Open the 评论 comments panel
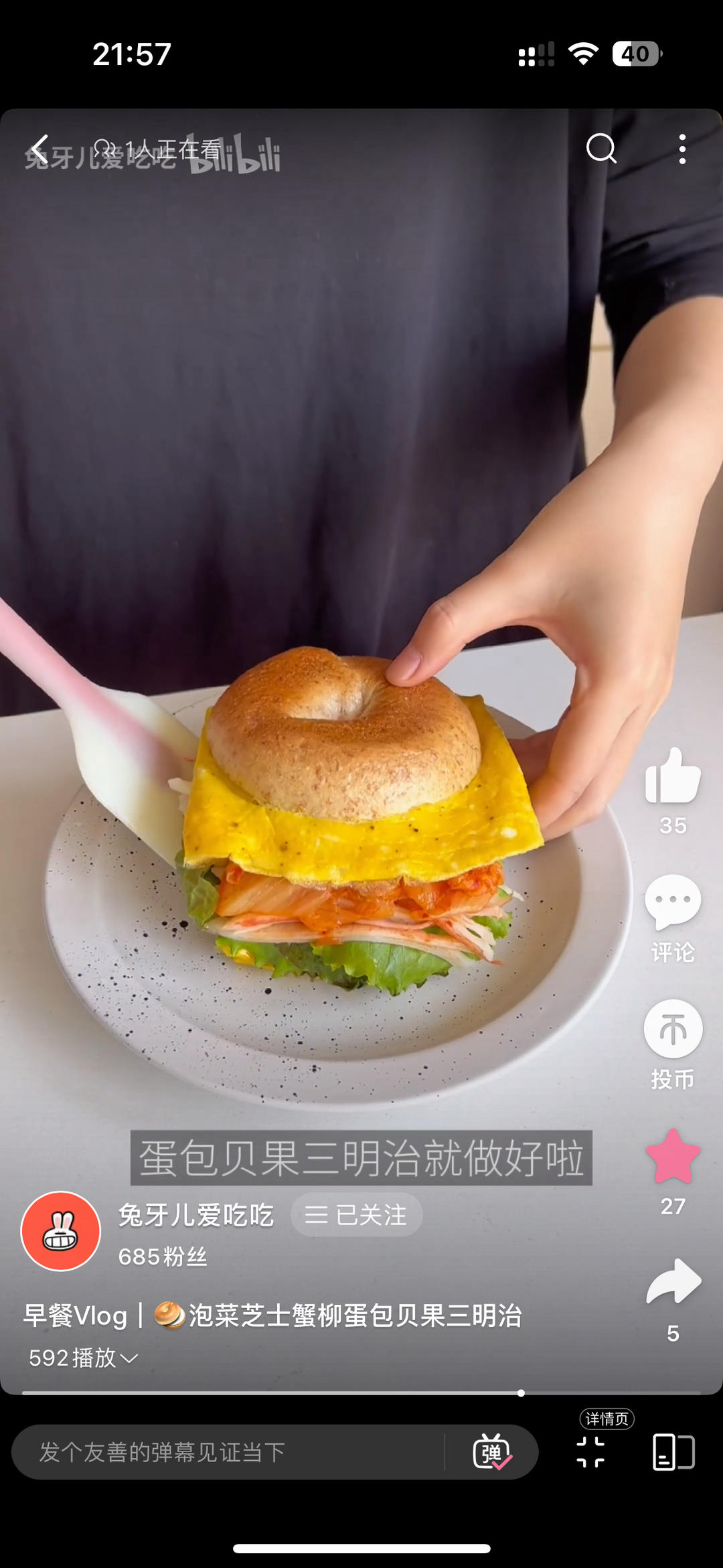Screen dimensions: 723x1568 tap(673, 903)
